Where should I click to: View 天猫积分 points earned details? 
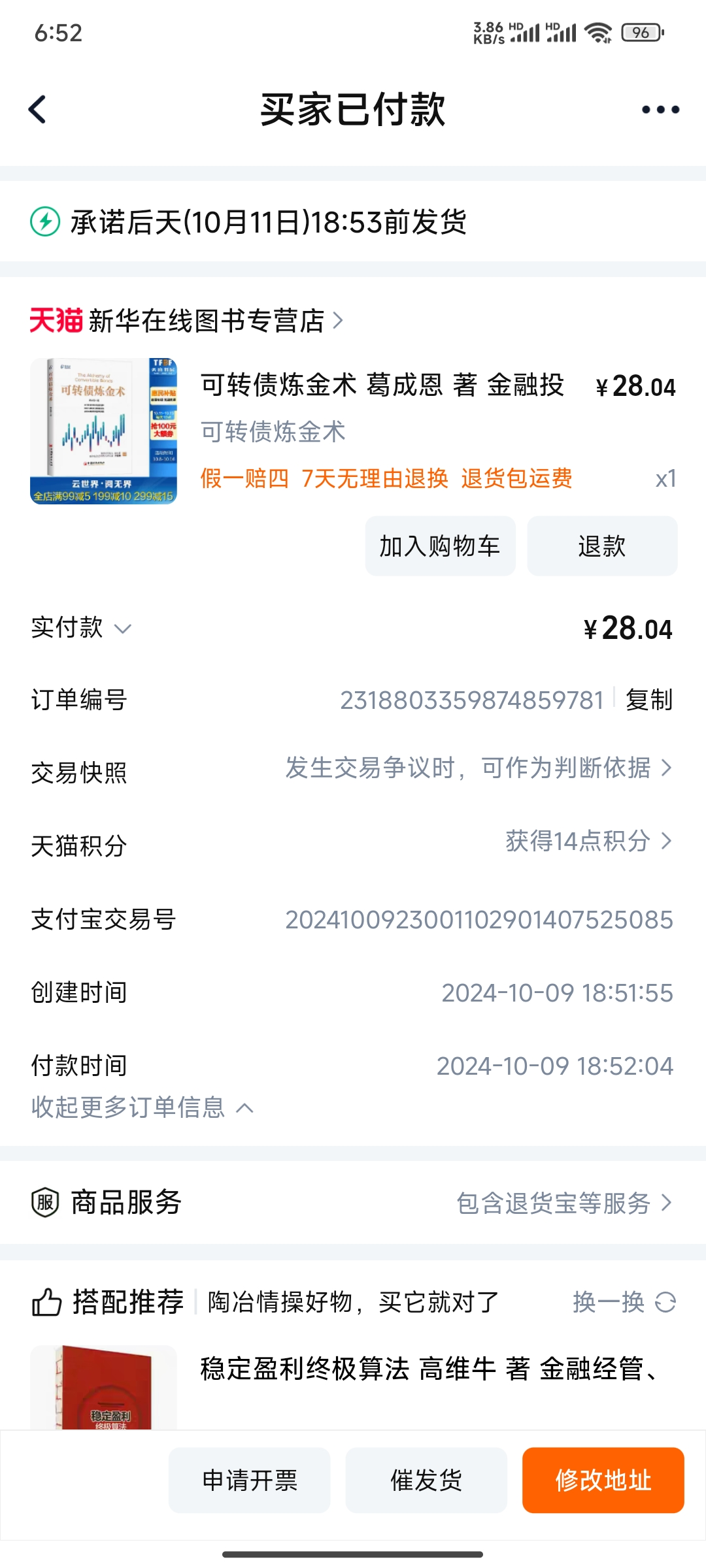(x=587, y=841)
